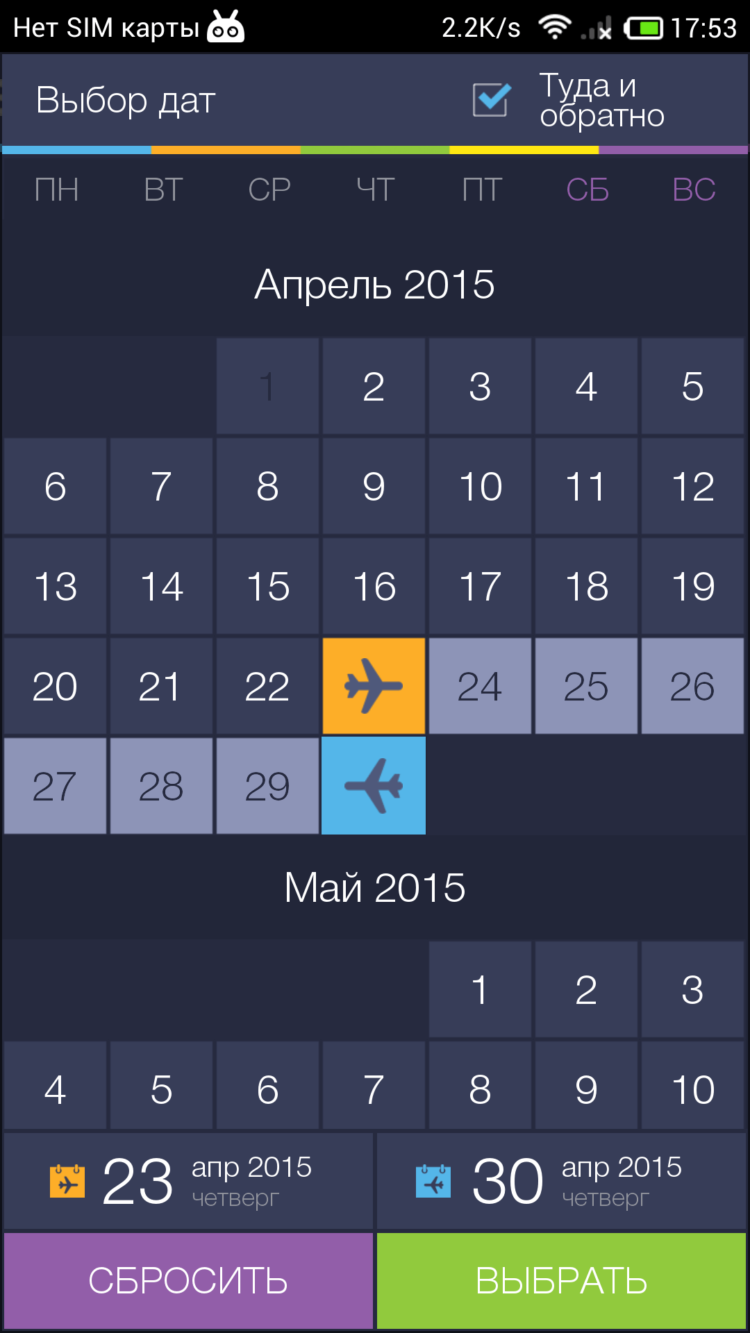The width and height of the screenshot is (750, 1333).
Task: Select April 2 in the calendar
Action: pos(374,386)
